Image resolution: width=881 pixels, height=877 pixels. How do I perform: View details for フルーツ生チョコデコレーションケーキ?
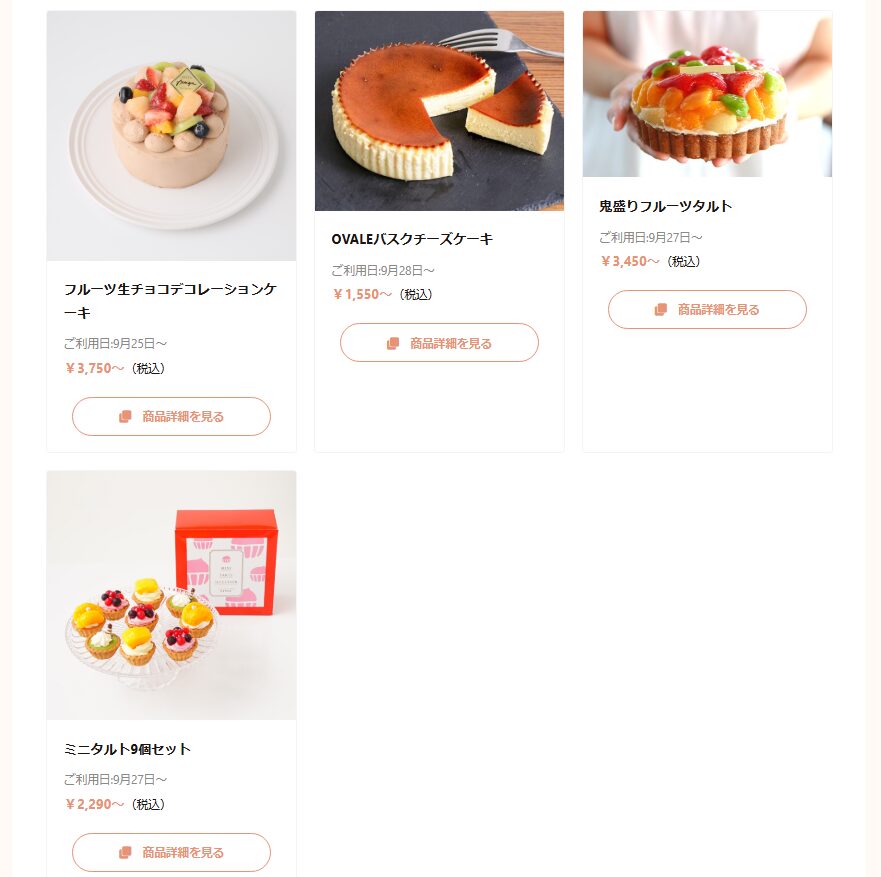[x=171, y=416]
